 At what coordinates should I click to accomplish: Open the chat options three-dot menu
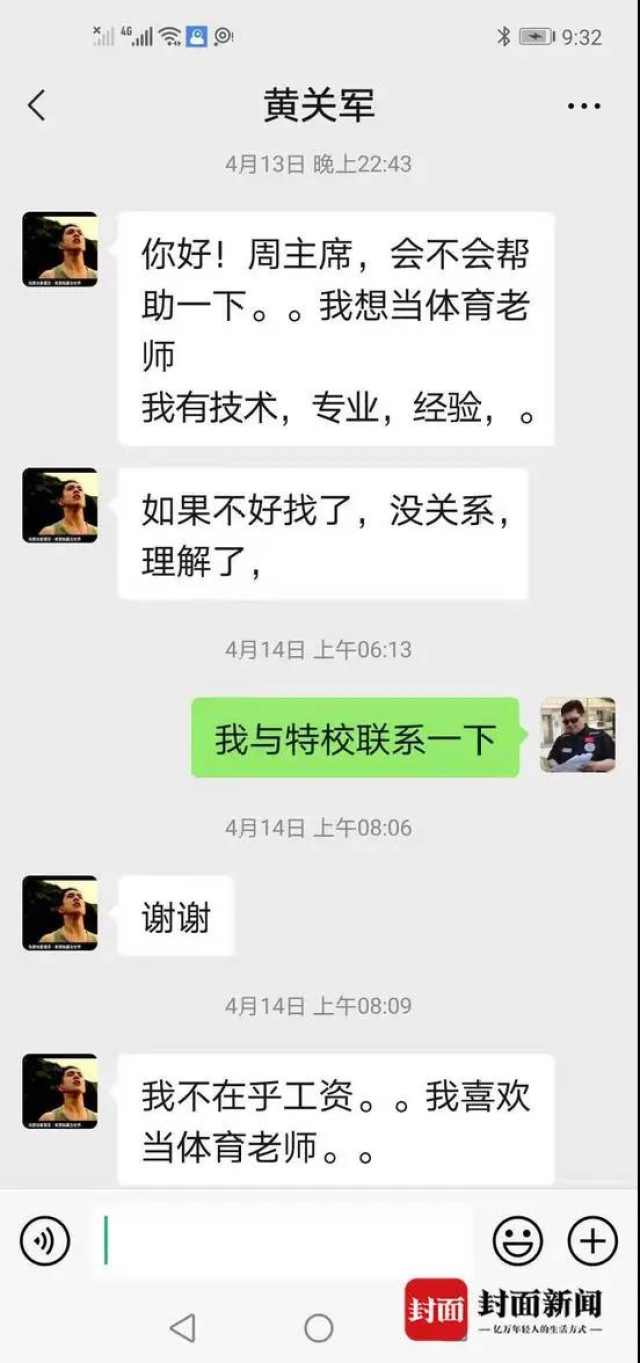pyautogui.click(x=583, y=106)
